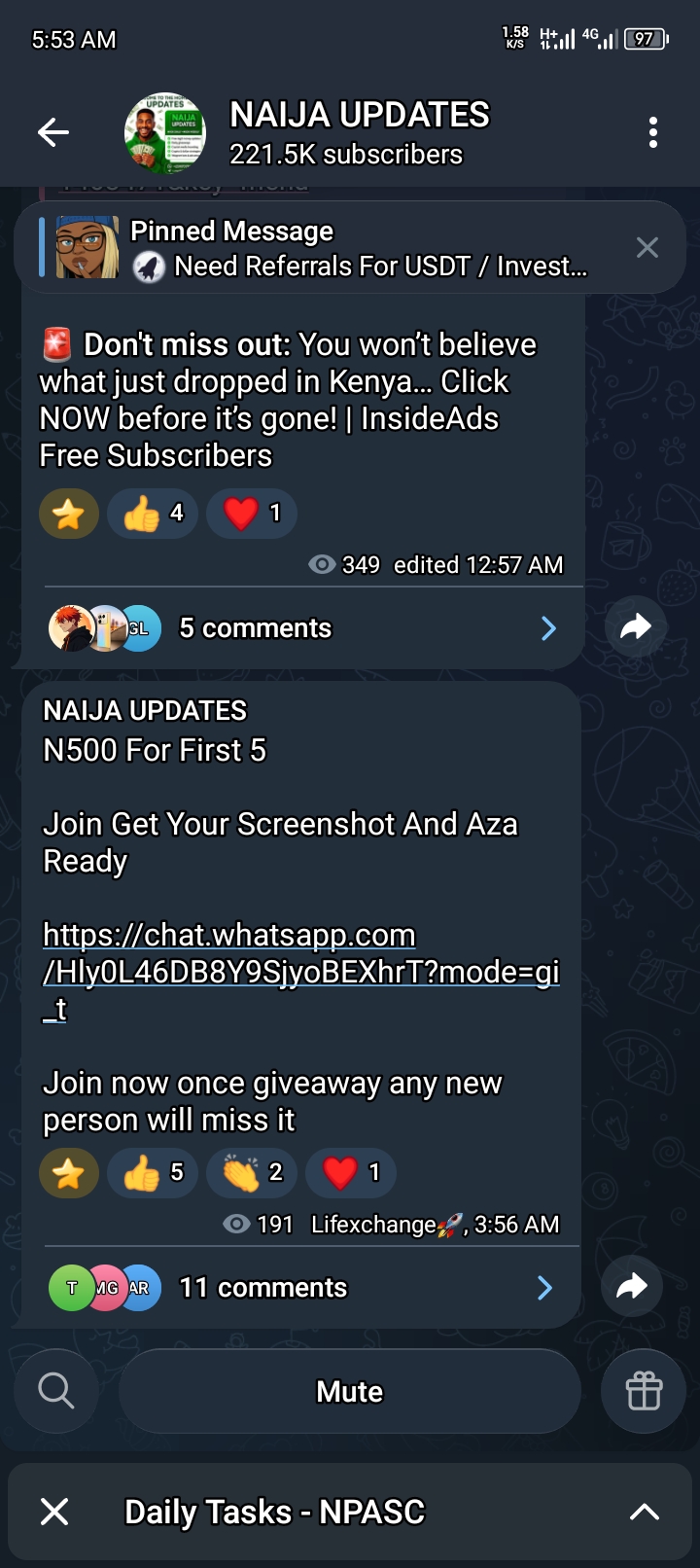The image size is (700, 1568).
Task: Expand the Daily Tasks - NPASC panel
Action: coord(645,1512)
